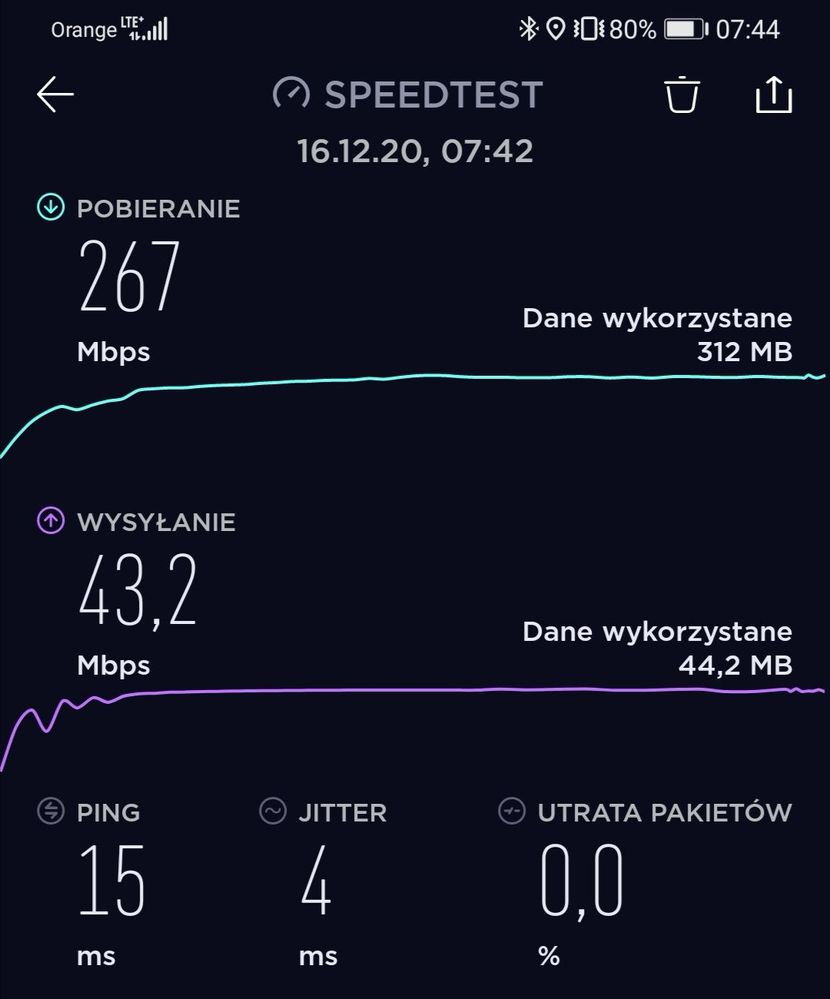
Task: Go back using the top-left arrow
Action: point(55,95)
